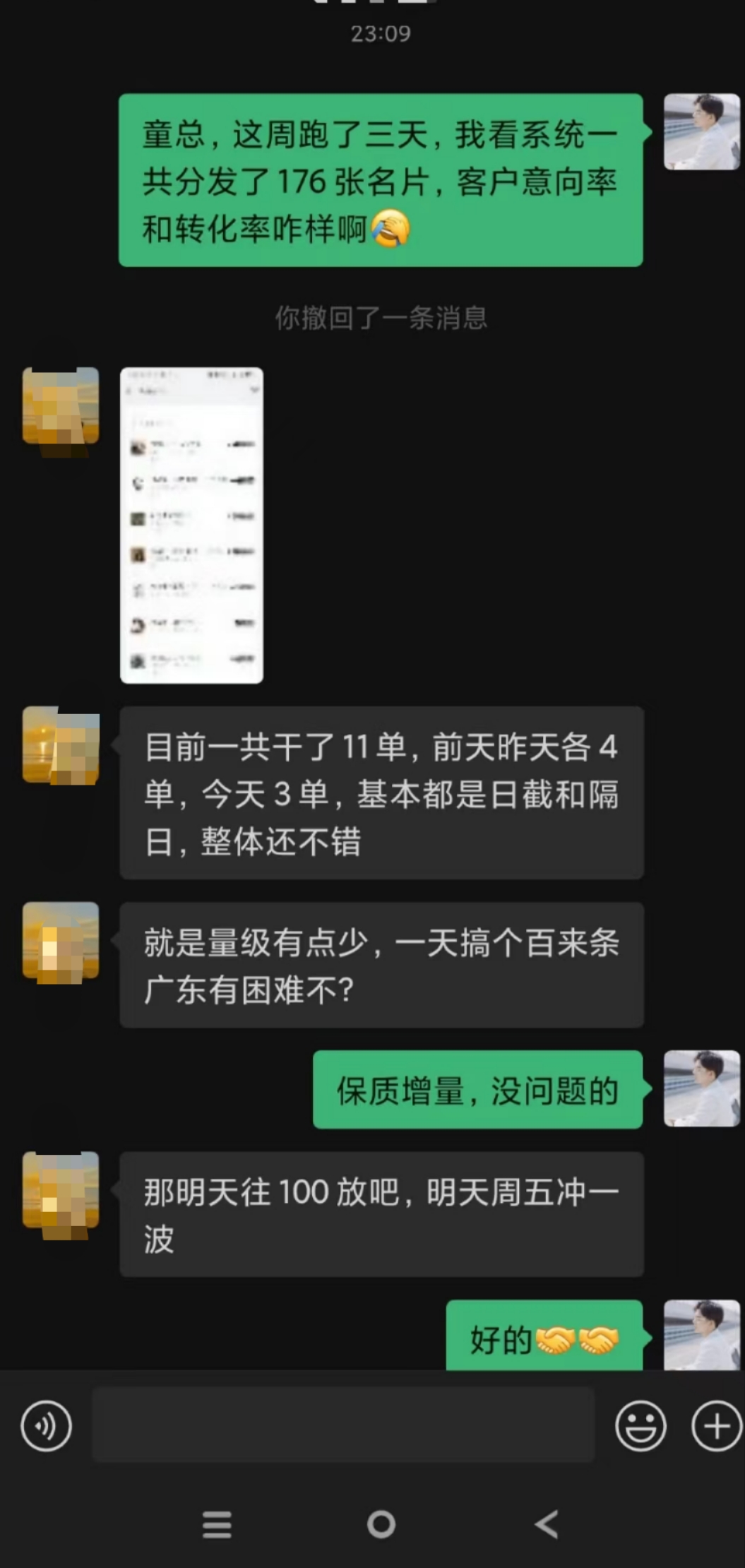The image size is (745, 1568).
Task: Open the emoji sticker panel
Action: 640,1426
